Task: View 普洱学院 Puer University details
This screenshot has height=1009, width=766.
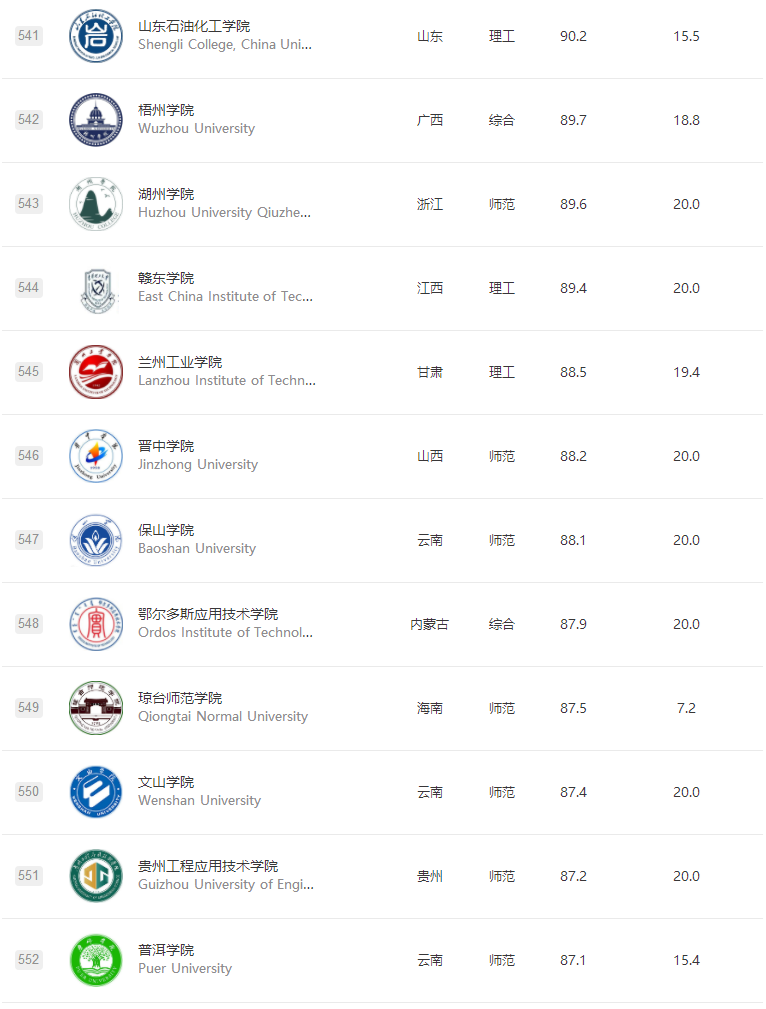Action: [166, 950]
